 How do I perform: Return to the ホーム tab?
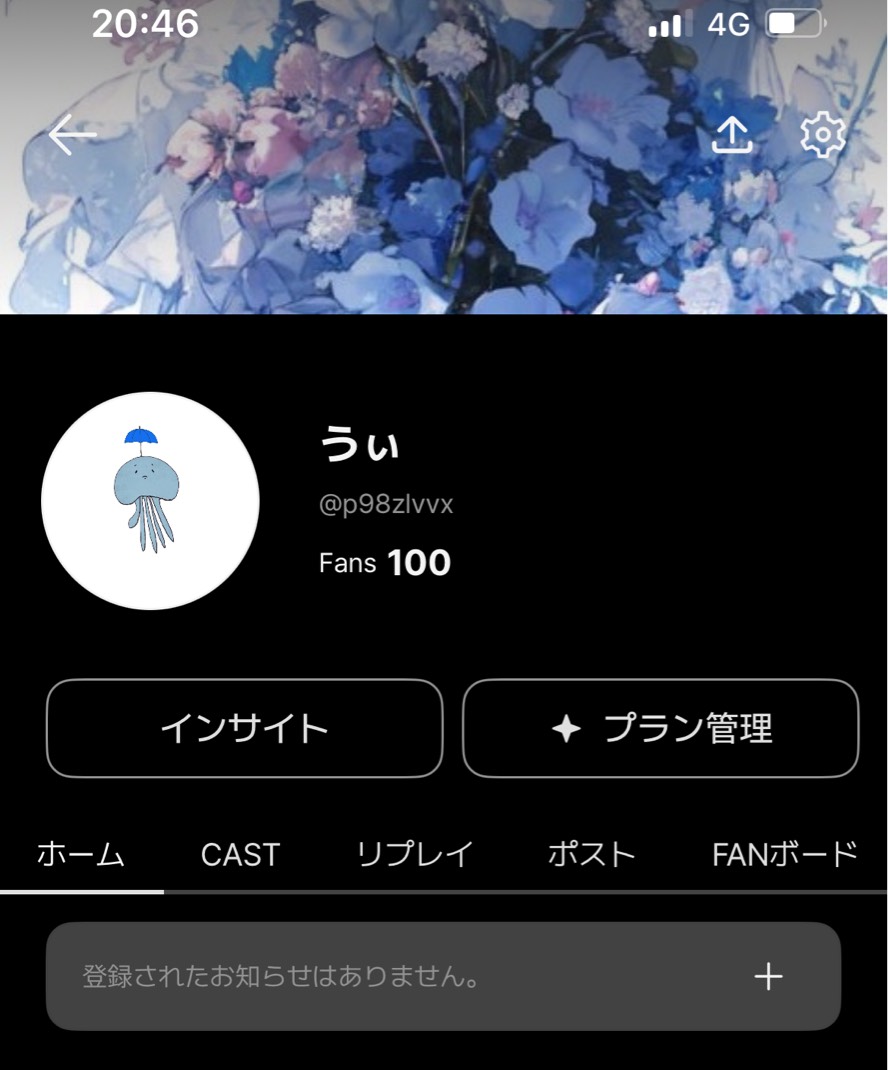pos(79,855)
